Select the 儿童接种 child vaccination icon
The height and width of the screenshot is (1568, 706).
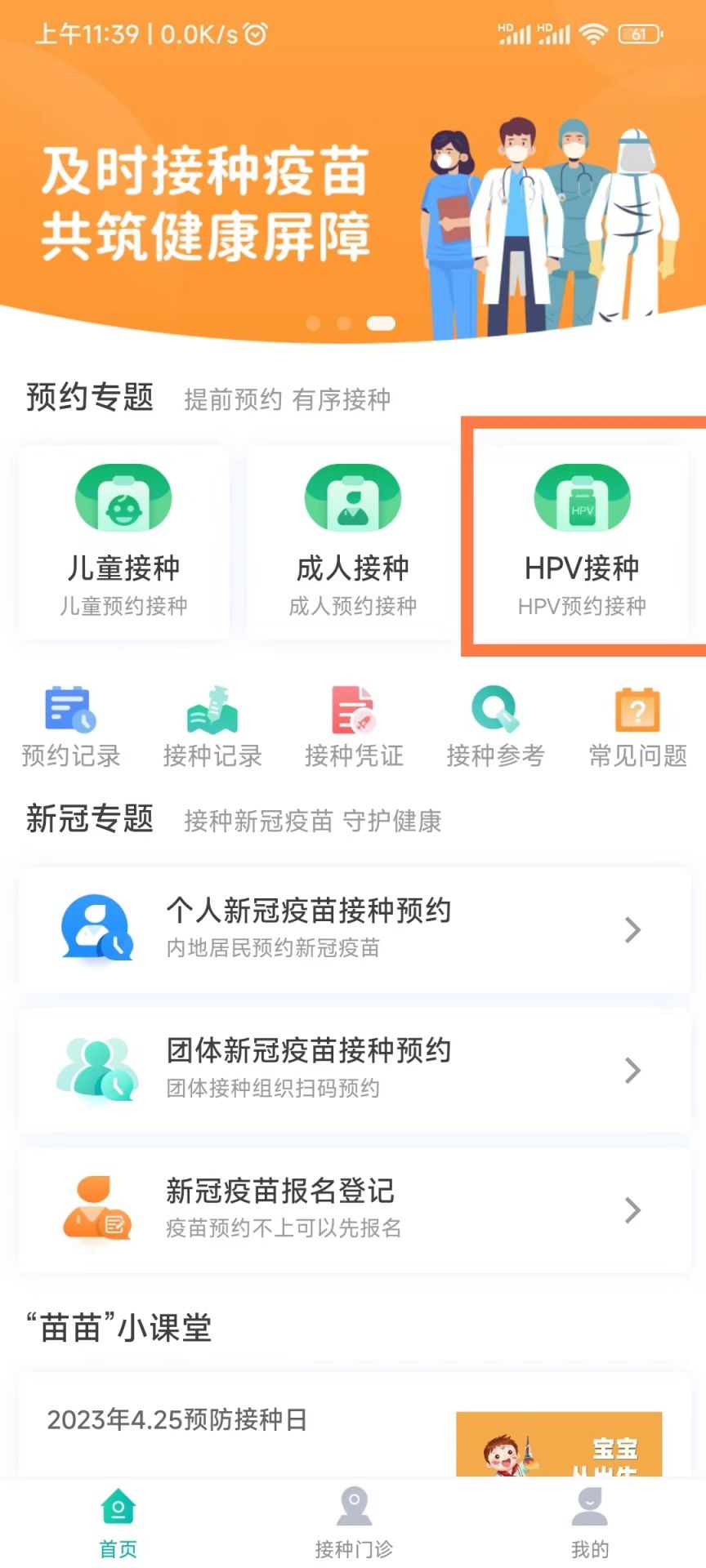123,535
